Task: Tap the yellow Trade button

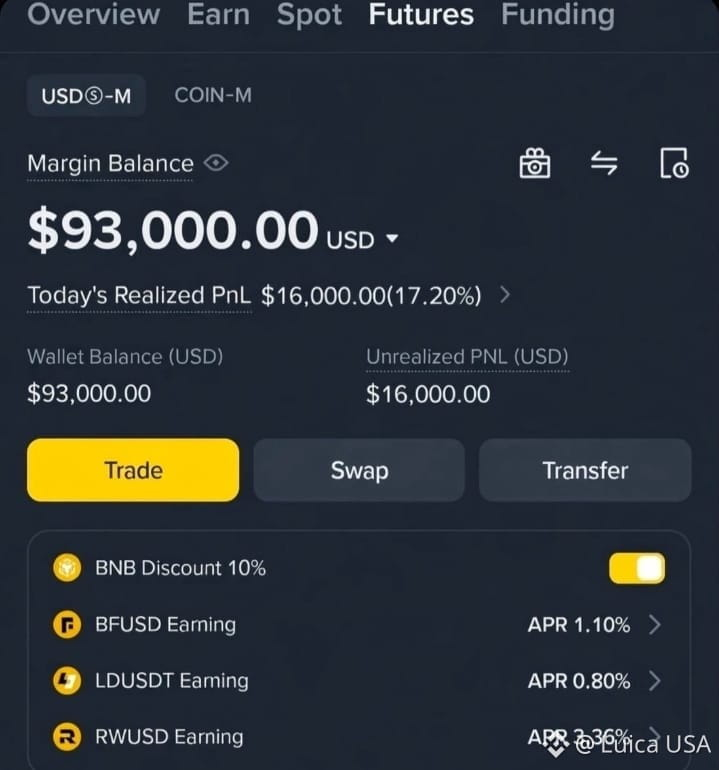Action: point(133,470)
